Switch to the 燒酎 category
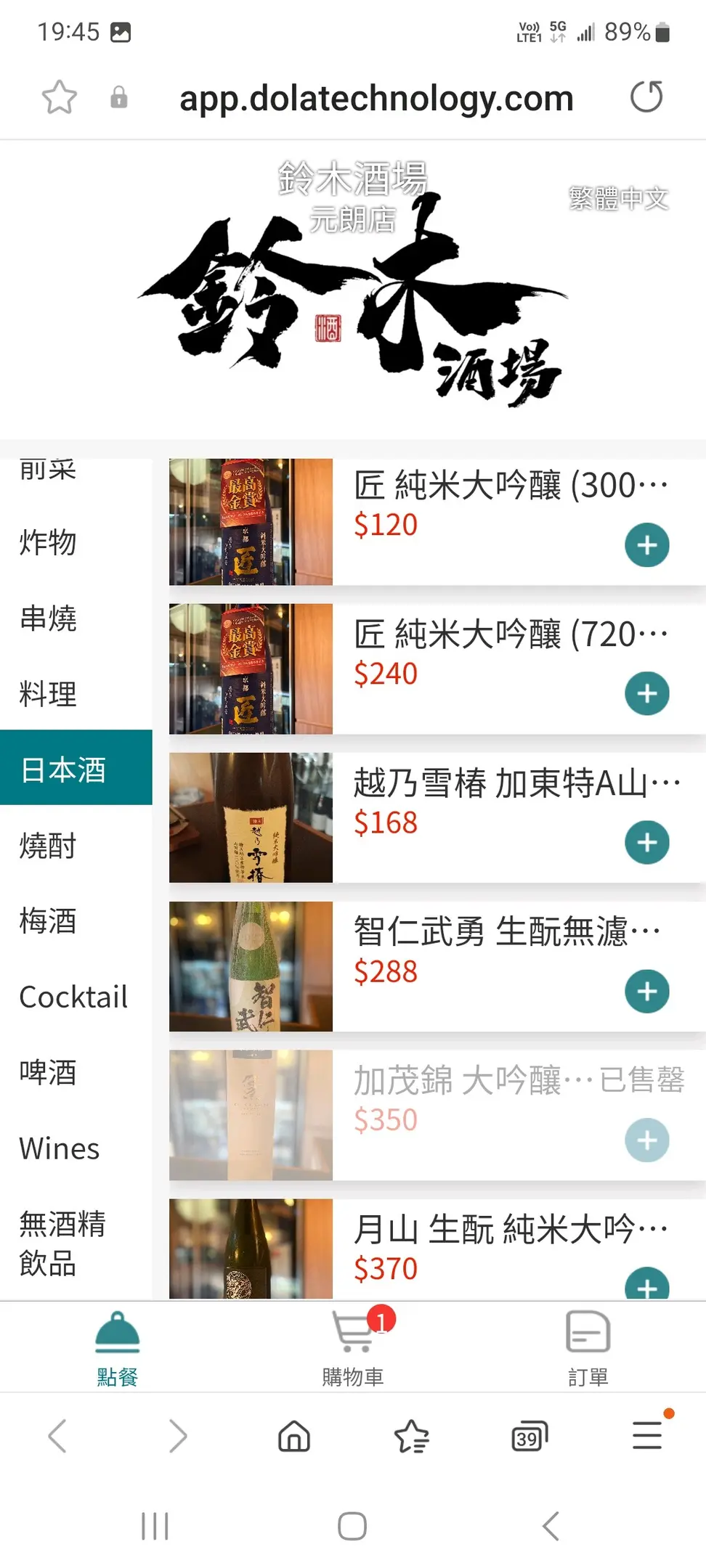Viewport: 706px width, 1568px height. pyautogui.click(x=48, y=846)
